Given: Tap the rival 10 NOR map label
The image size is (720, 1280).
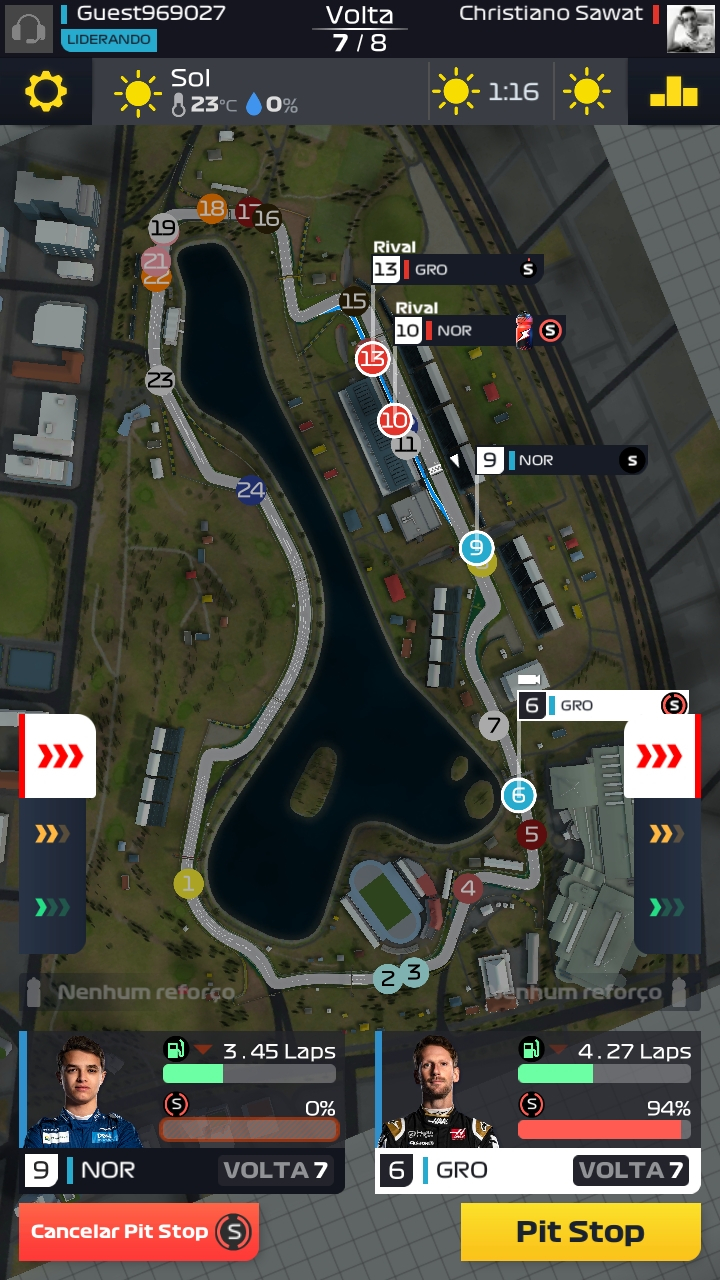Looking at the screenshot, I should point(479,330).
